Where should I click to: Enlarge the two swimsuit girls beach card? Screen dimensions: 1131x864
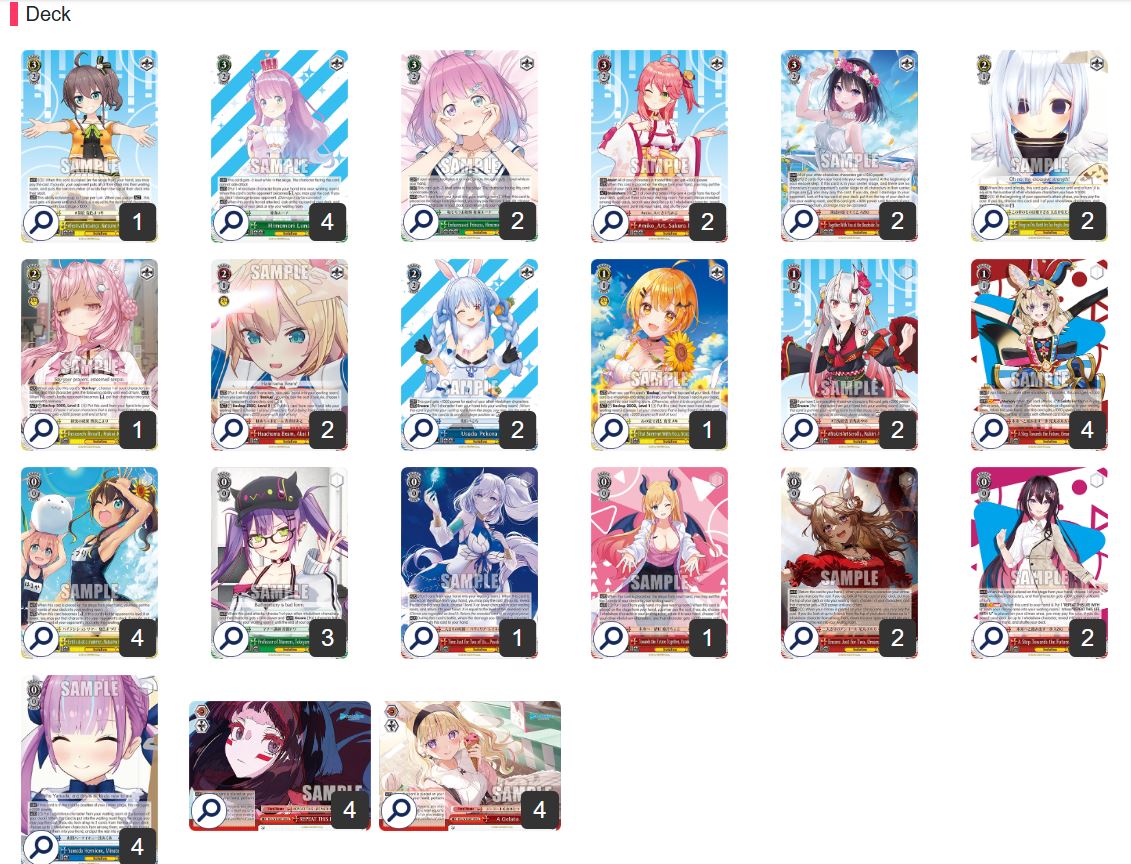pos(42,638)
